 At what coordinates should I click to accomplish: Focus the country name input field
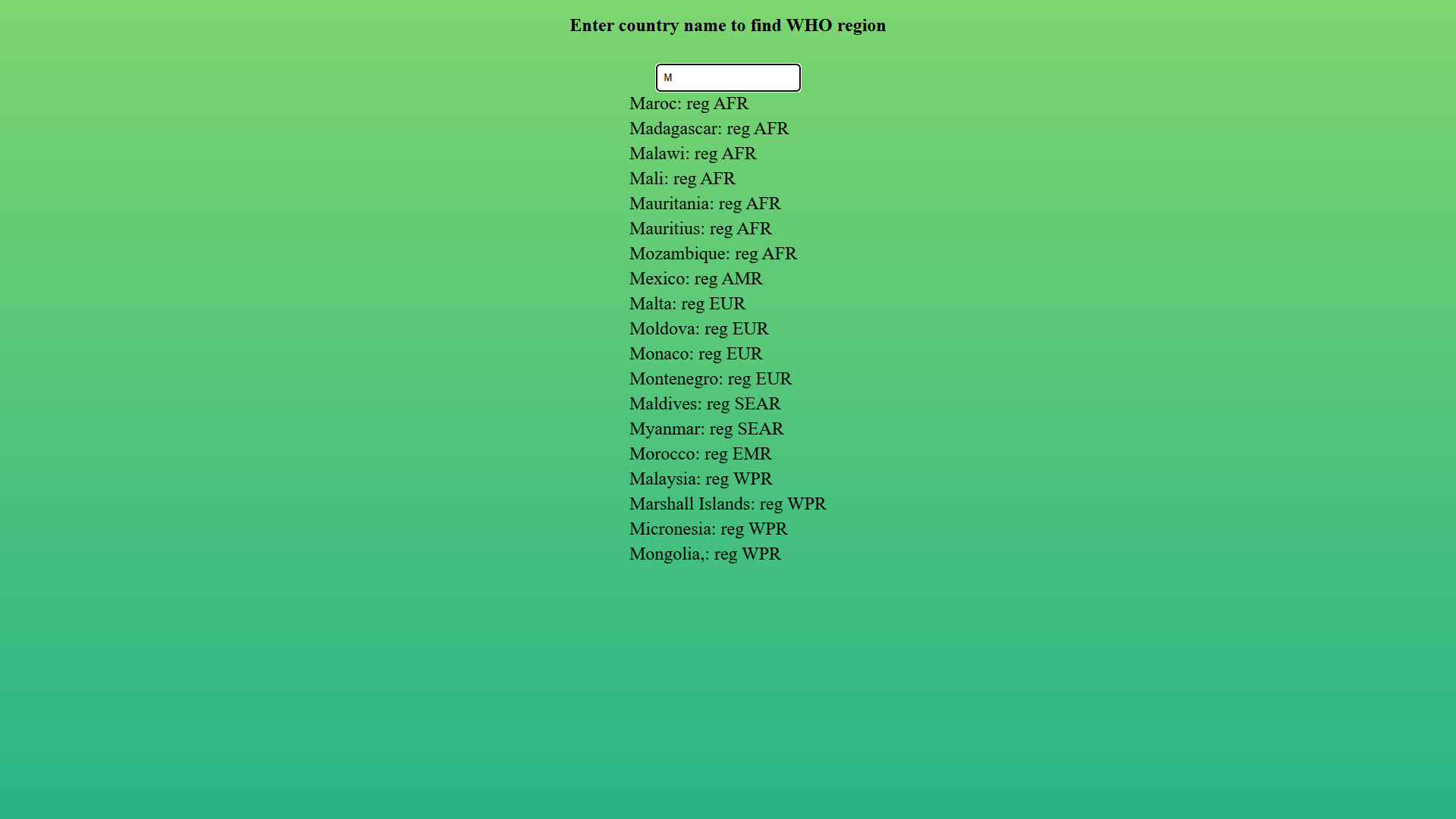click(728, 77)
